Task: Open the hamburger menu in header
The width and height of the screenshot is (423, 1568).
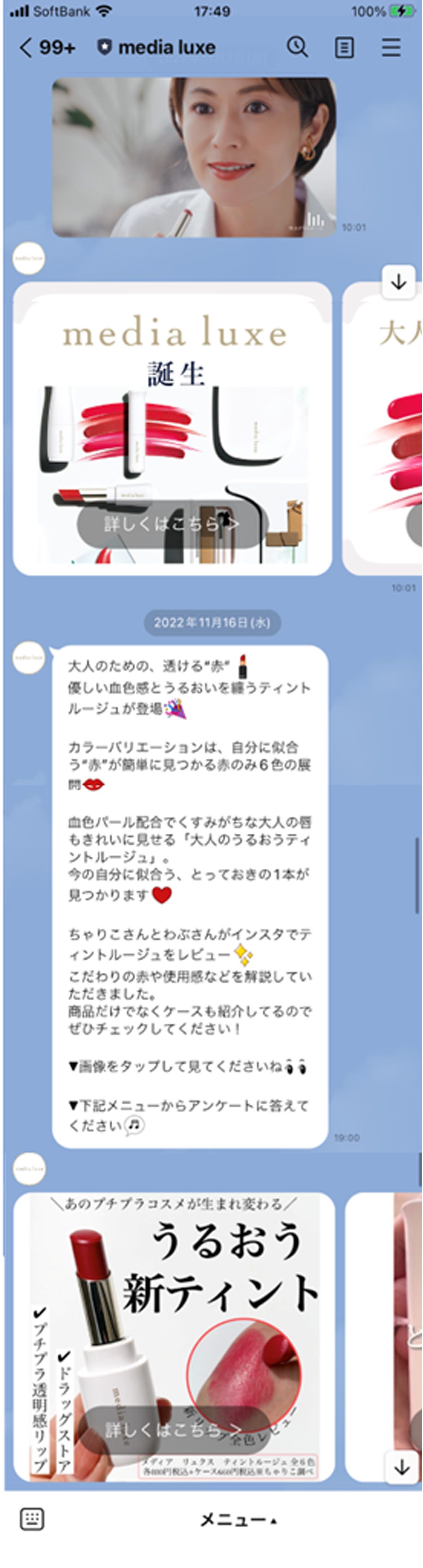Action: point(391,47)
